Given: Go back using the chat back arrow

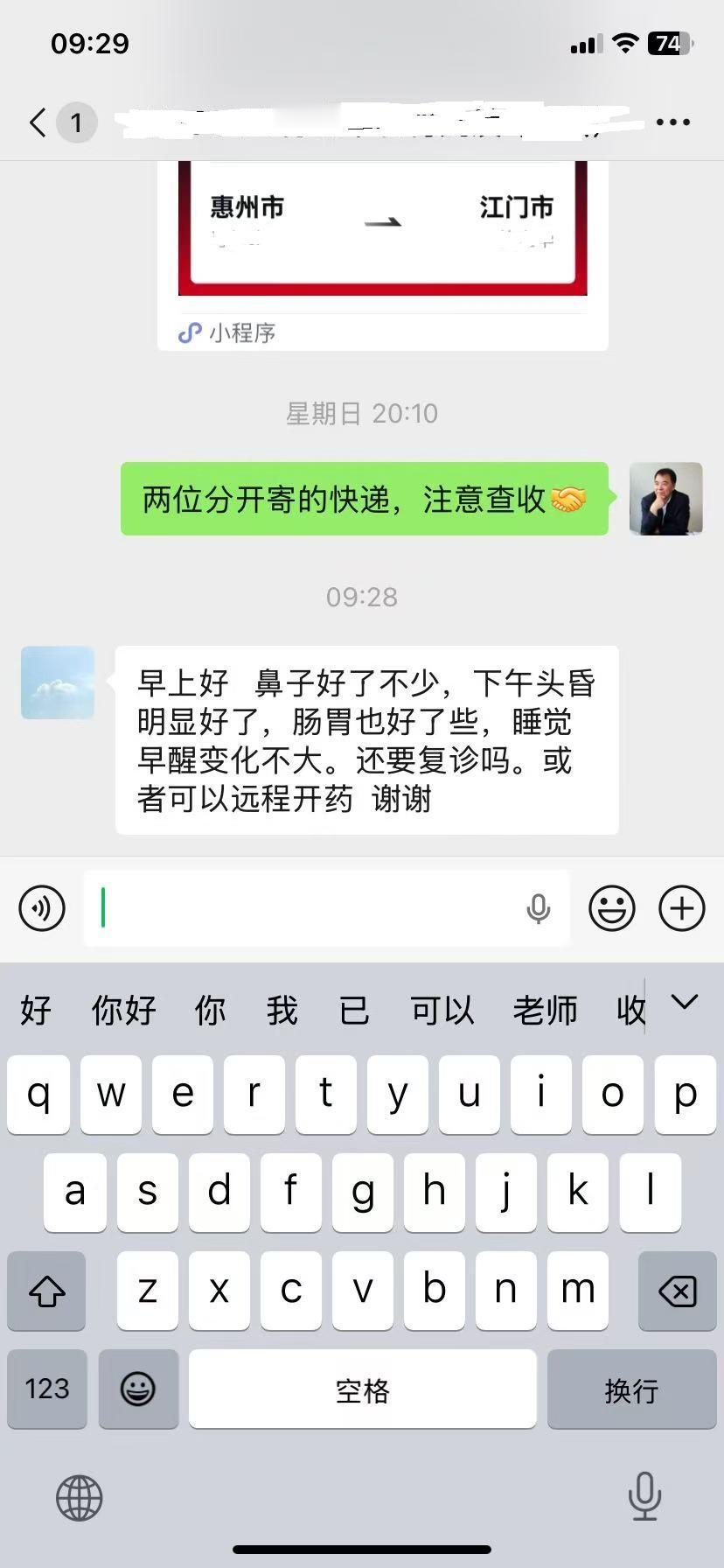Looking at the screenshot, I should click(x=37, y=122).
